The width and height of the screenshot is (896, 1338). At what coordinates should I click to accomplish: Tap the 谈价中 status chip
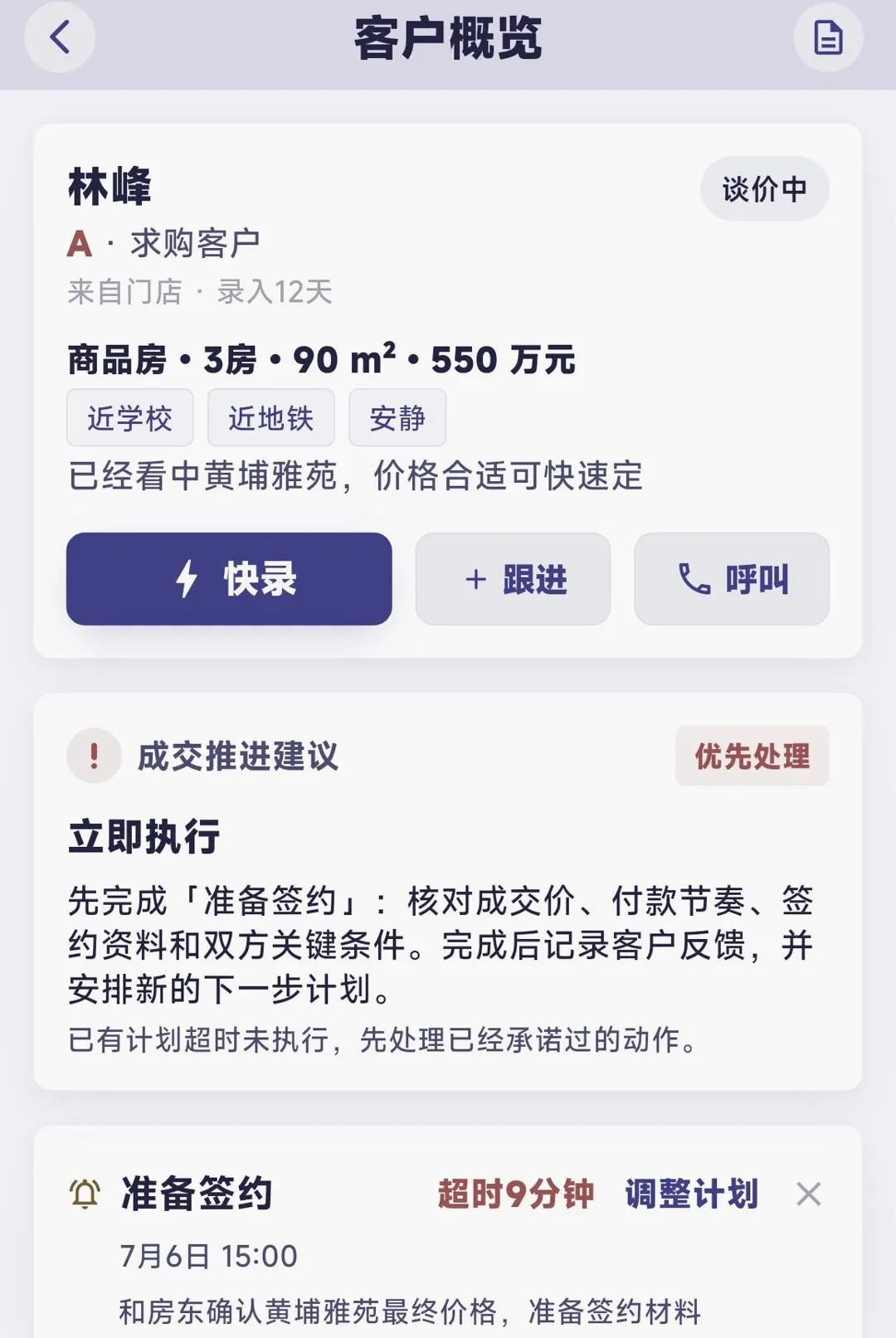tap(764, 189)
